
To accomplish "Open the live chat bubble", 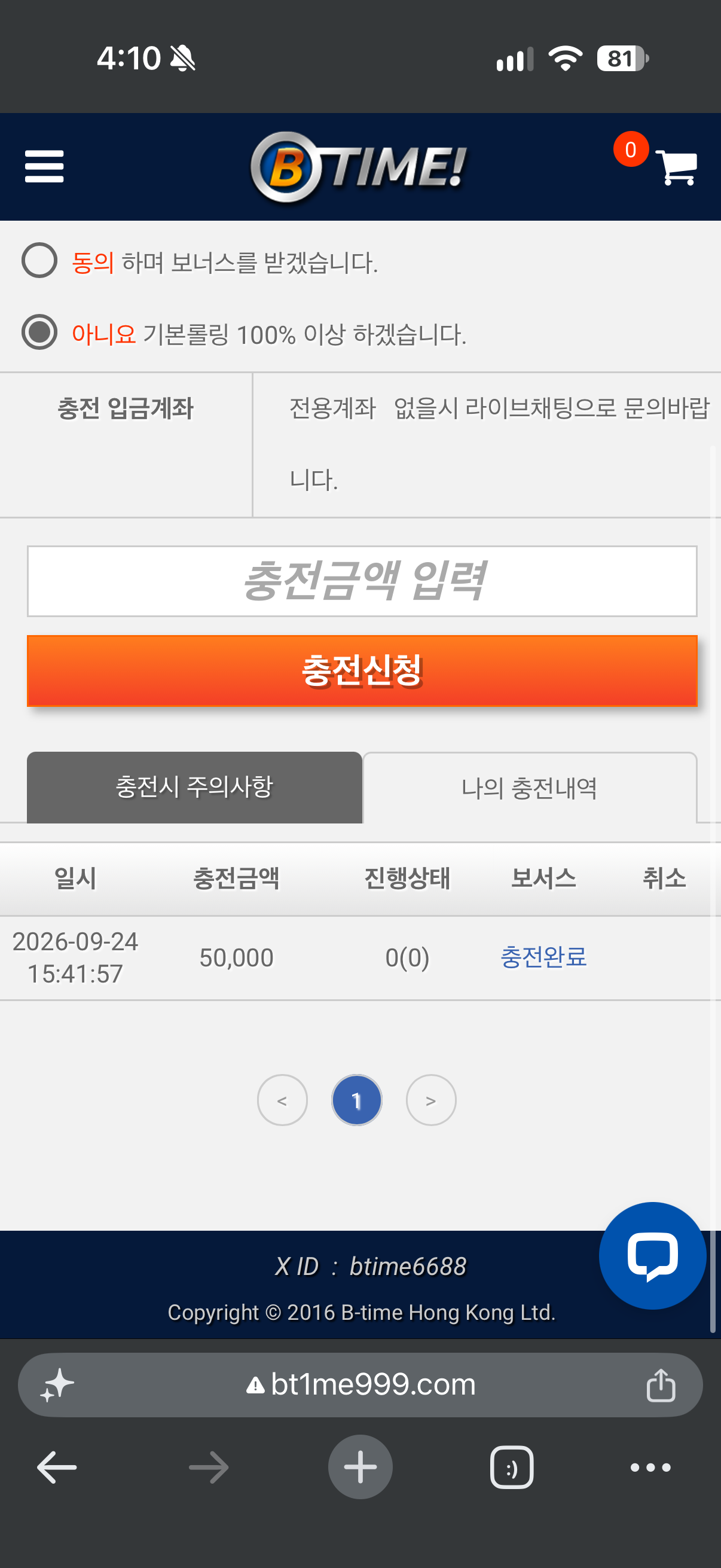I will click(x=652, y=1255).
